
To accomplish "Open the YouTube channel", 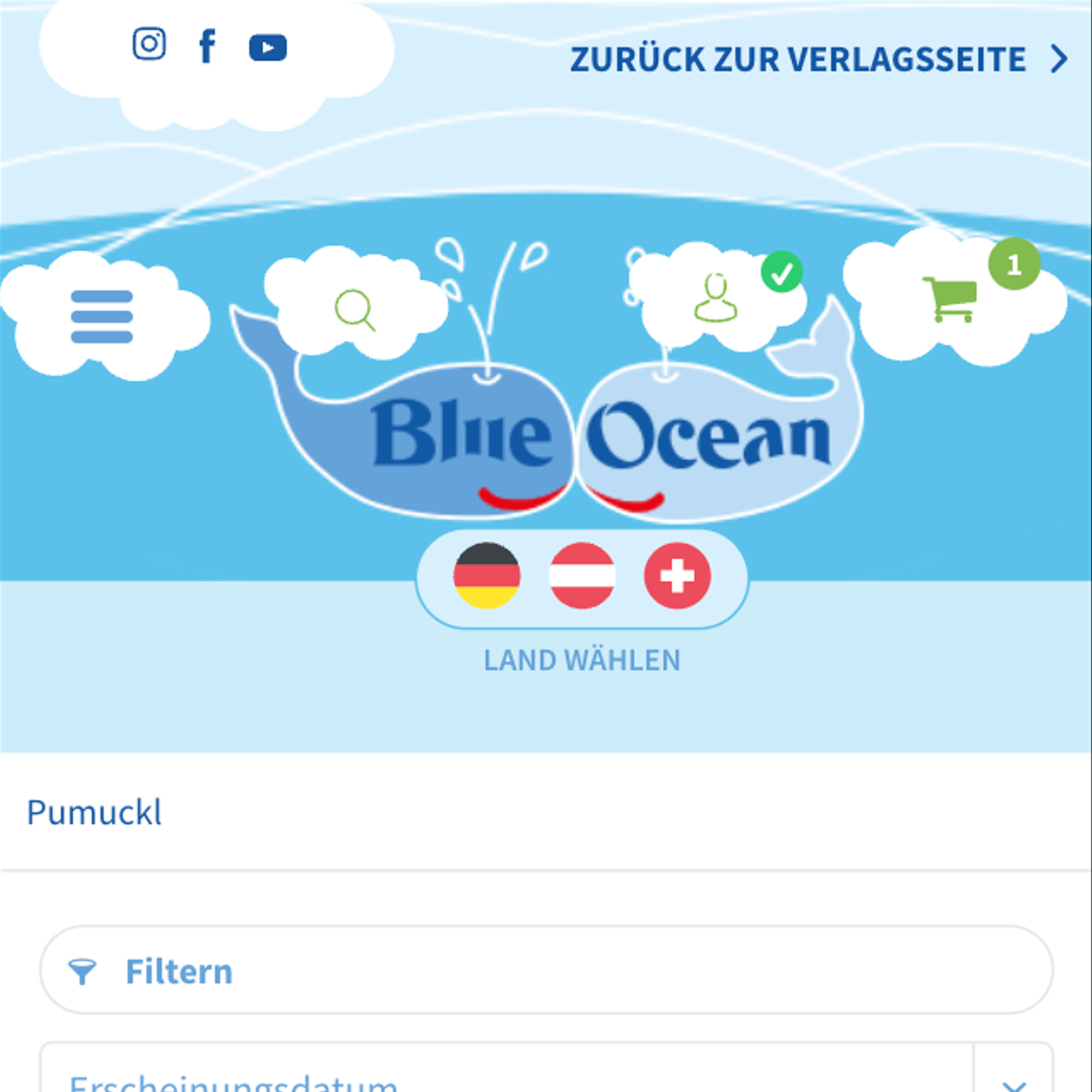I will (268, 48).
